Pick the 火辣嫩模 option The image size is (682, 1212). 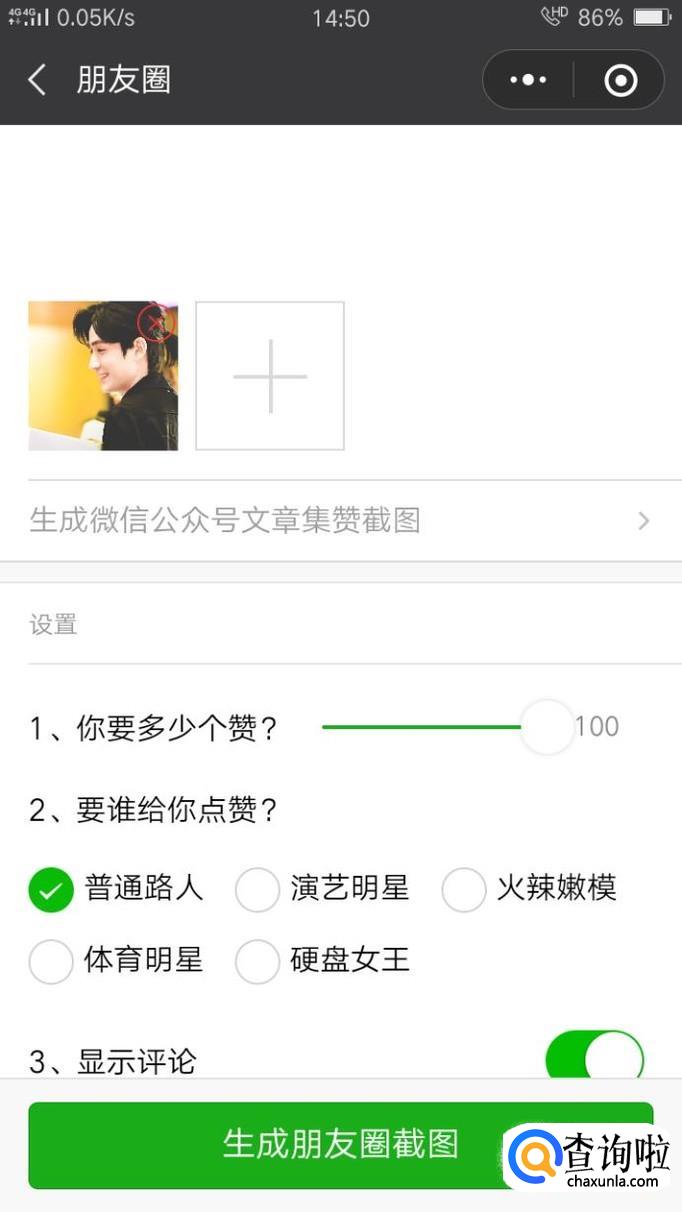464,889
